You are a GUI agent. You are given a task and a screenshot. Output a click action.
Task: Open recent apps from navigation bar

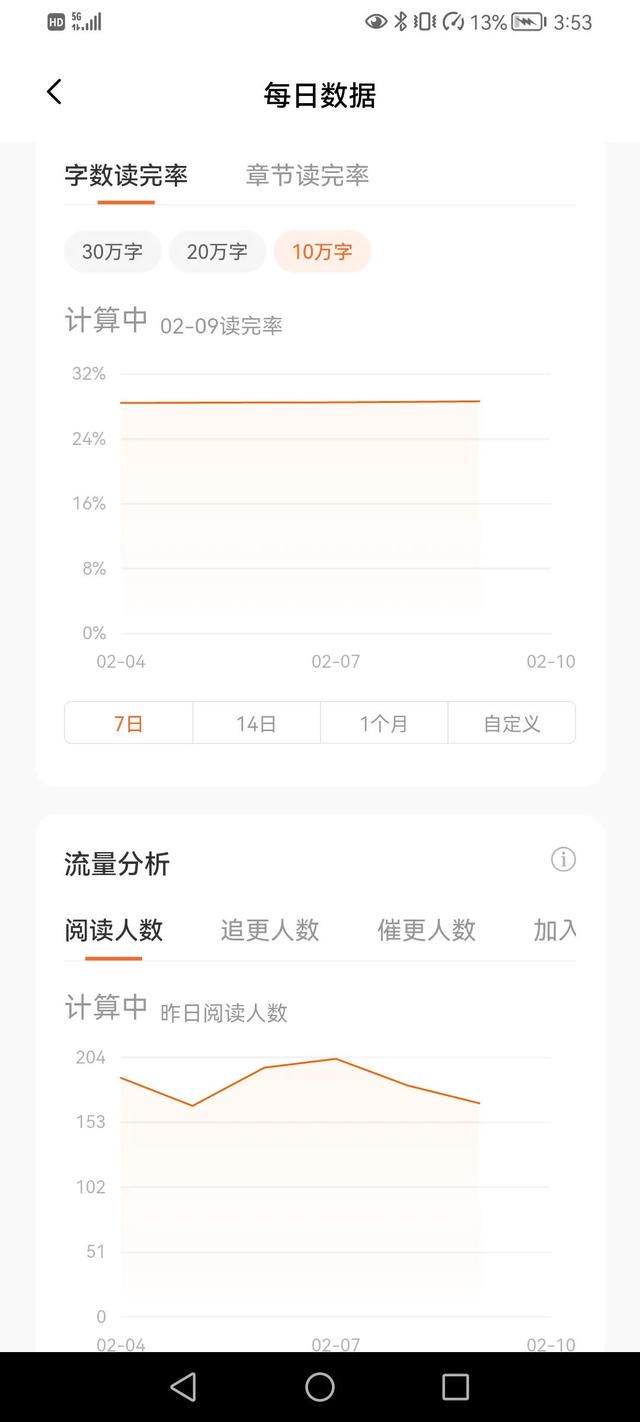tap(455, 1386)
